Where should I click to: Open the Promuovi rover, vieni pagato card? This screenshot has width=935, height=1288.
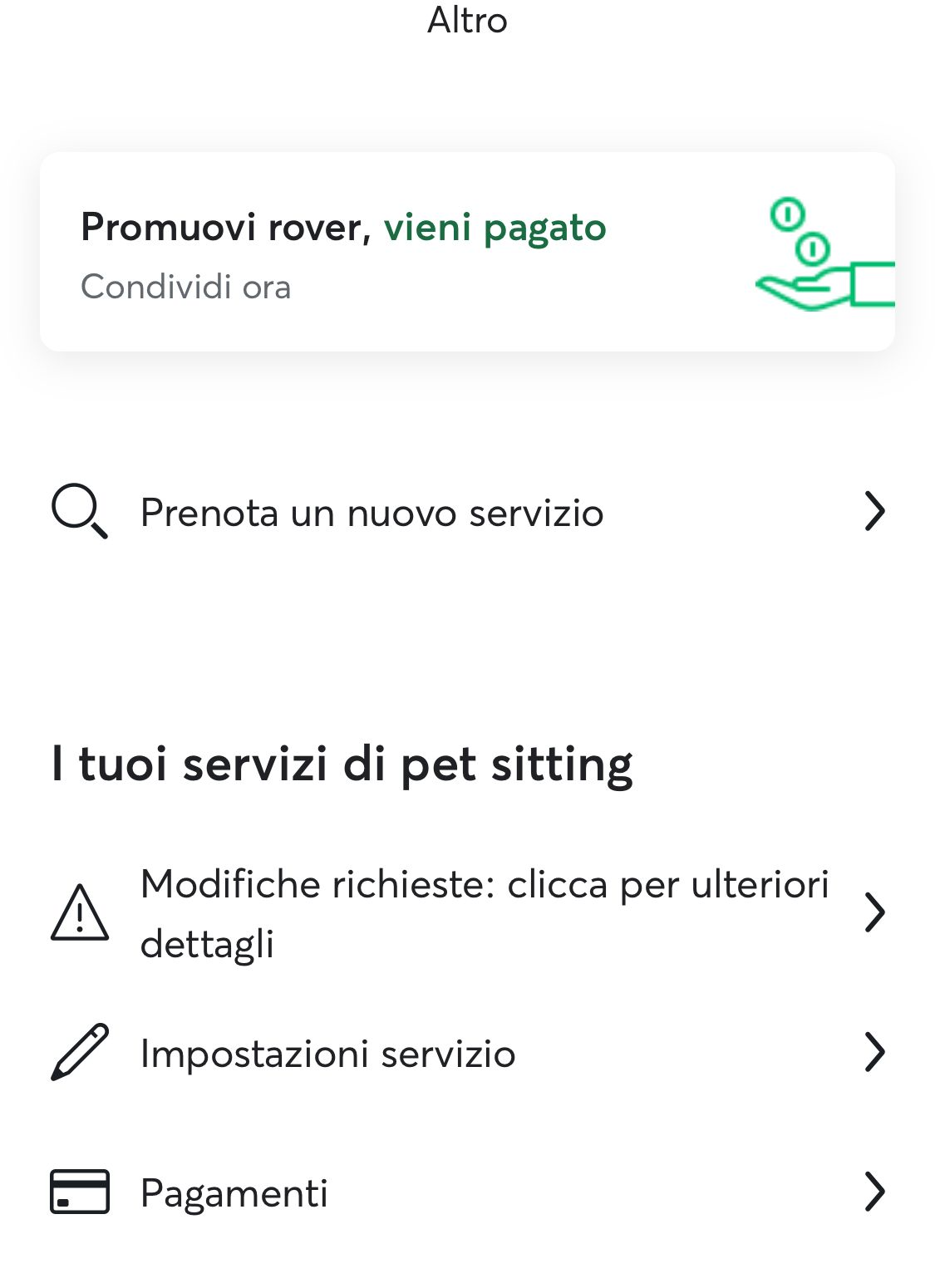point(465,252)
